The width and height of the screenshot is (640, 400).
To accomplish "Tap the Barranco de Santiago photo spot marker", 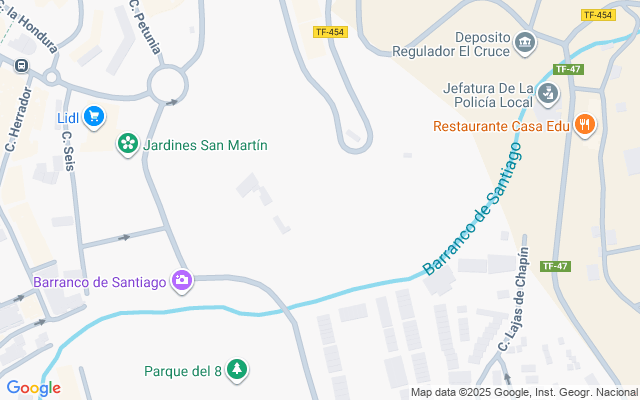I will point(182,281).
